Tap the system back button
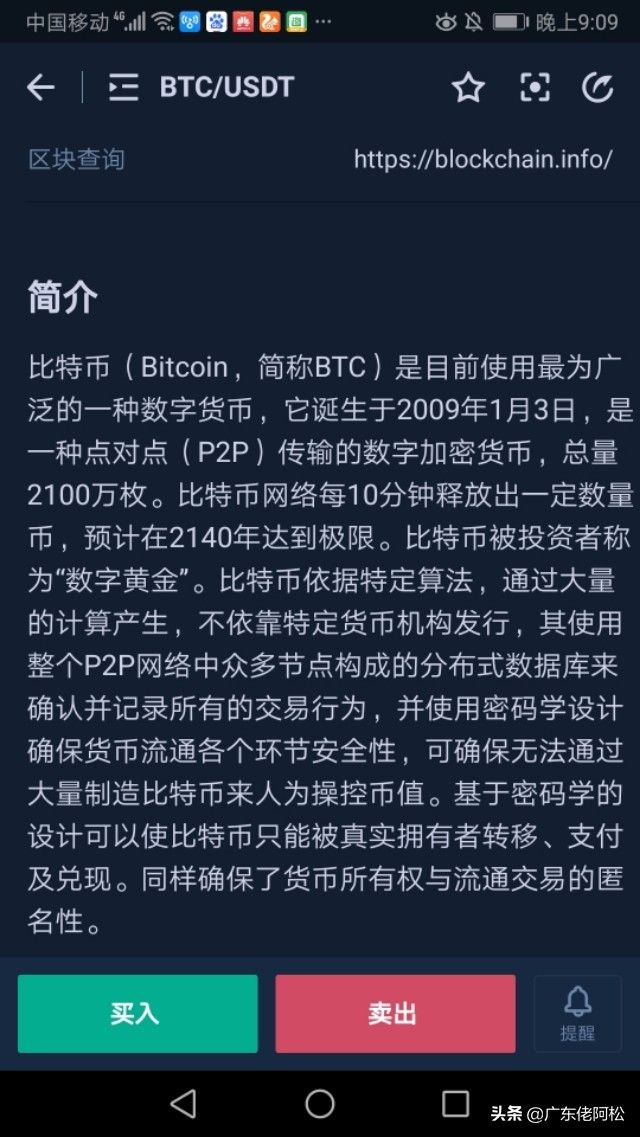This screenshot has height=1137, width=640. tap(183, 1104)
